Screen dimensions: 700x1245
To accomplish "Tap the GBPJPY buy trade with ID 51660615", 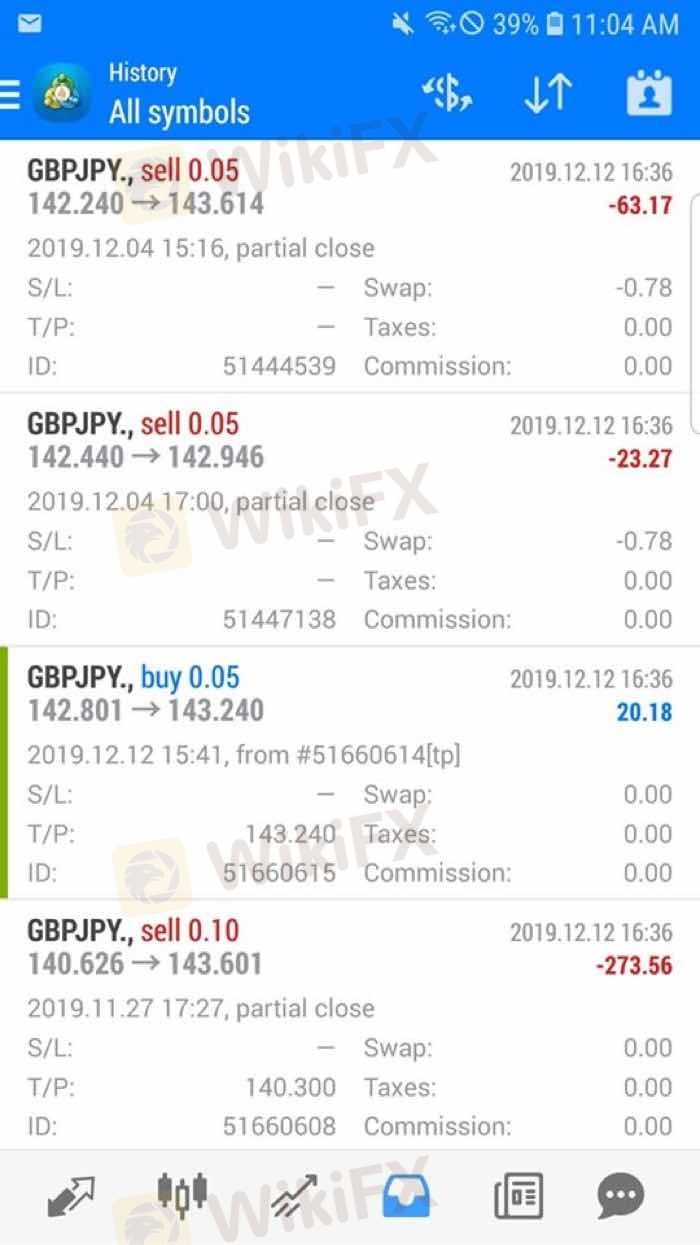I will click(350, 773).
